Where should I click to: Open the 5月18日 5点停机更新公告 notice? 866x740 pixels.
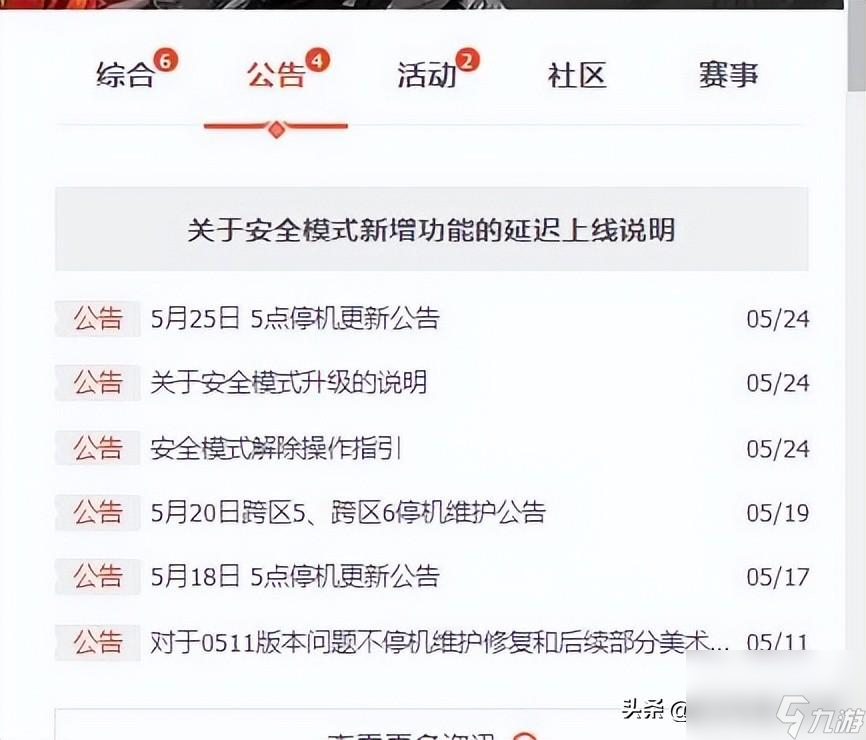tap(295, 577)
